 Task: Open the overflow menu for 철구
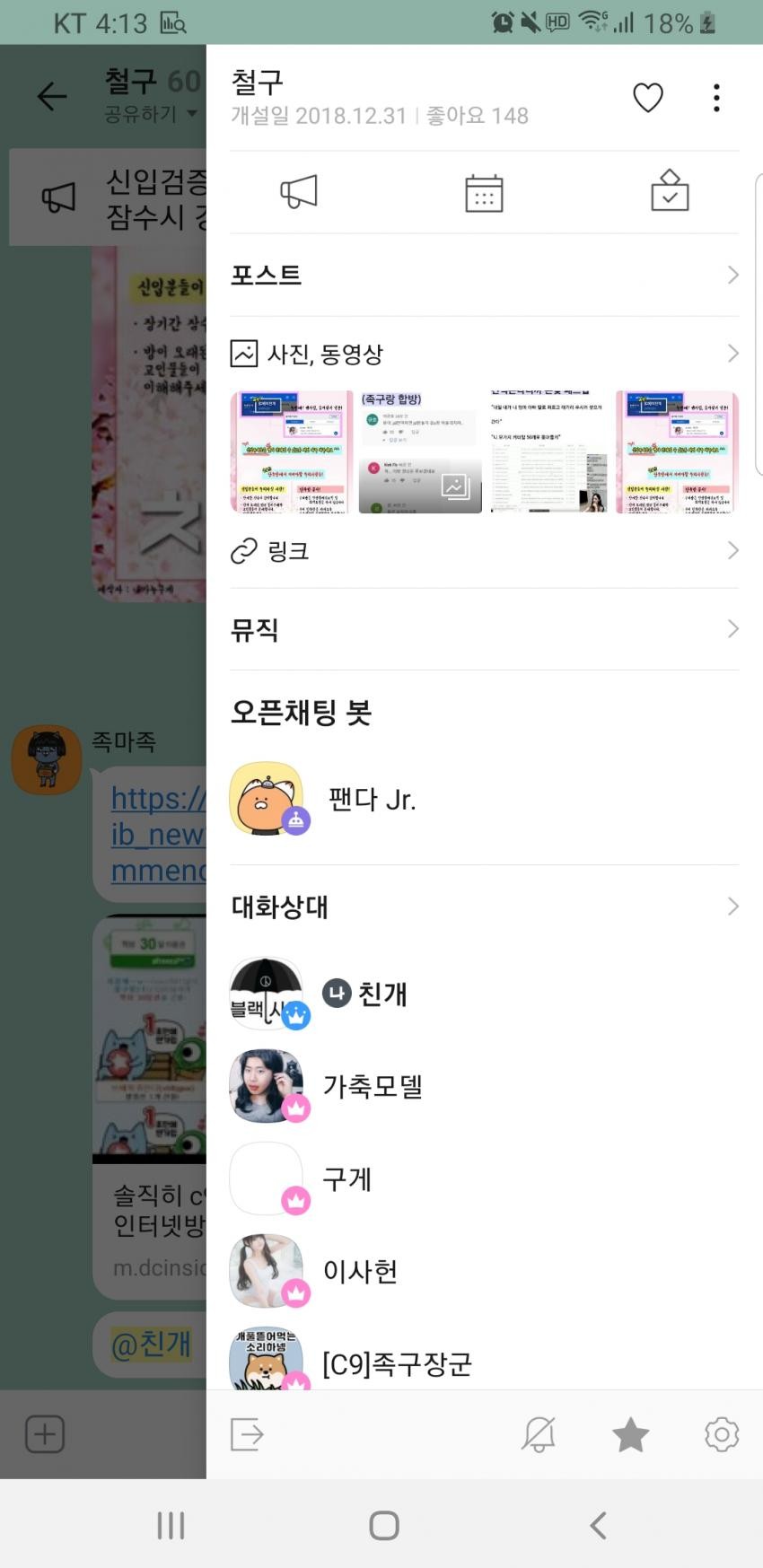click(x=715, y=98)
